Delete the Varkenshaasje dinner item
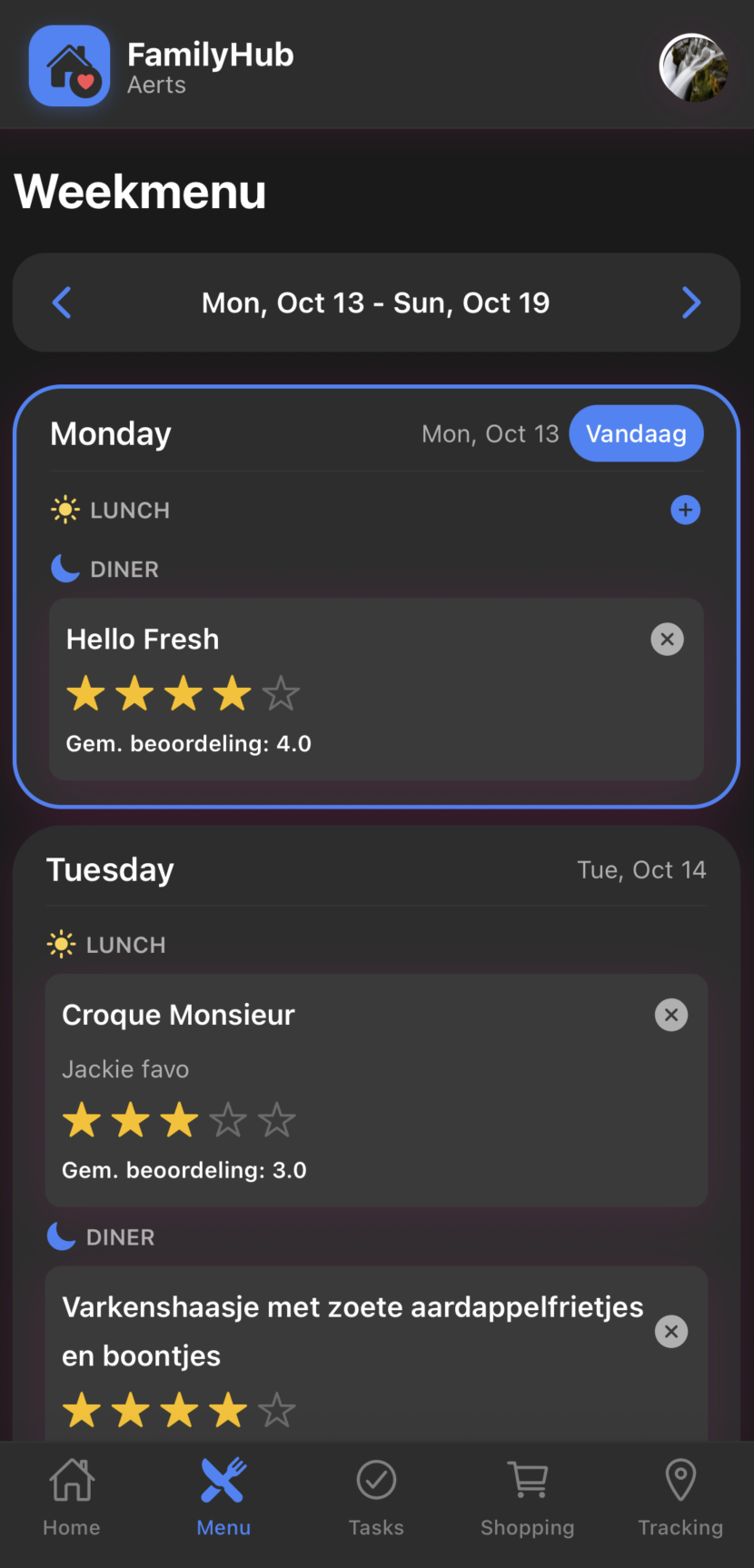Viewport: 754px width, 1568px height. pyautogui.click(x=671, y=1332)
